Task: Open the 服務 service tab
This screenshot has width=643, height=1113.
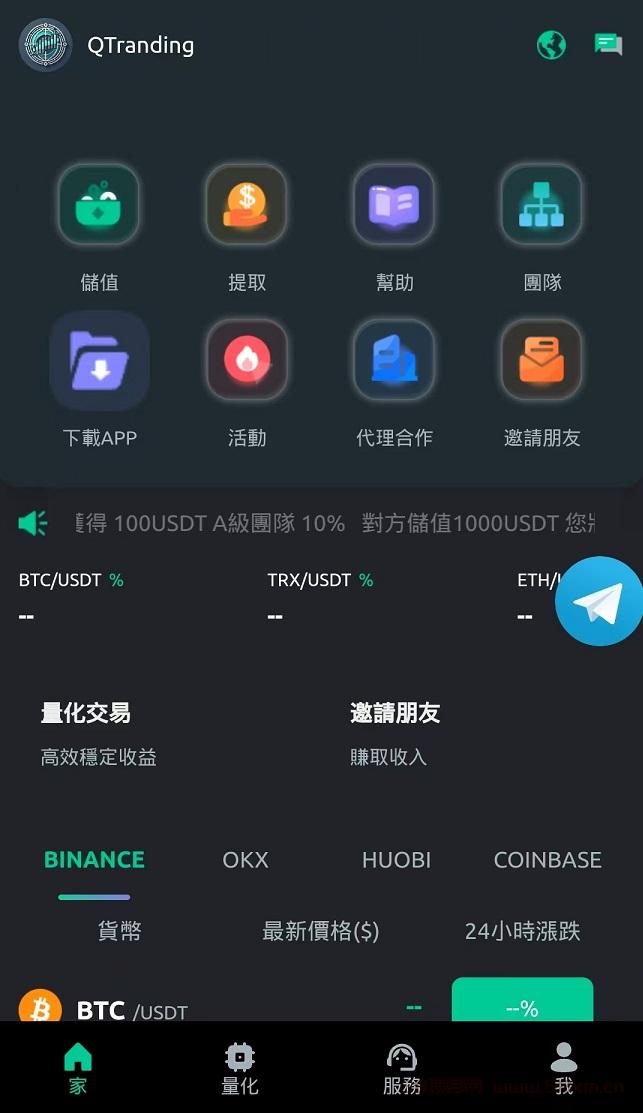Action: click(x=402, y=1068)
